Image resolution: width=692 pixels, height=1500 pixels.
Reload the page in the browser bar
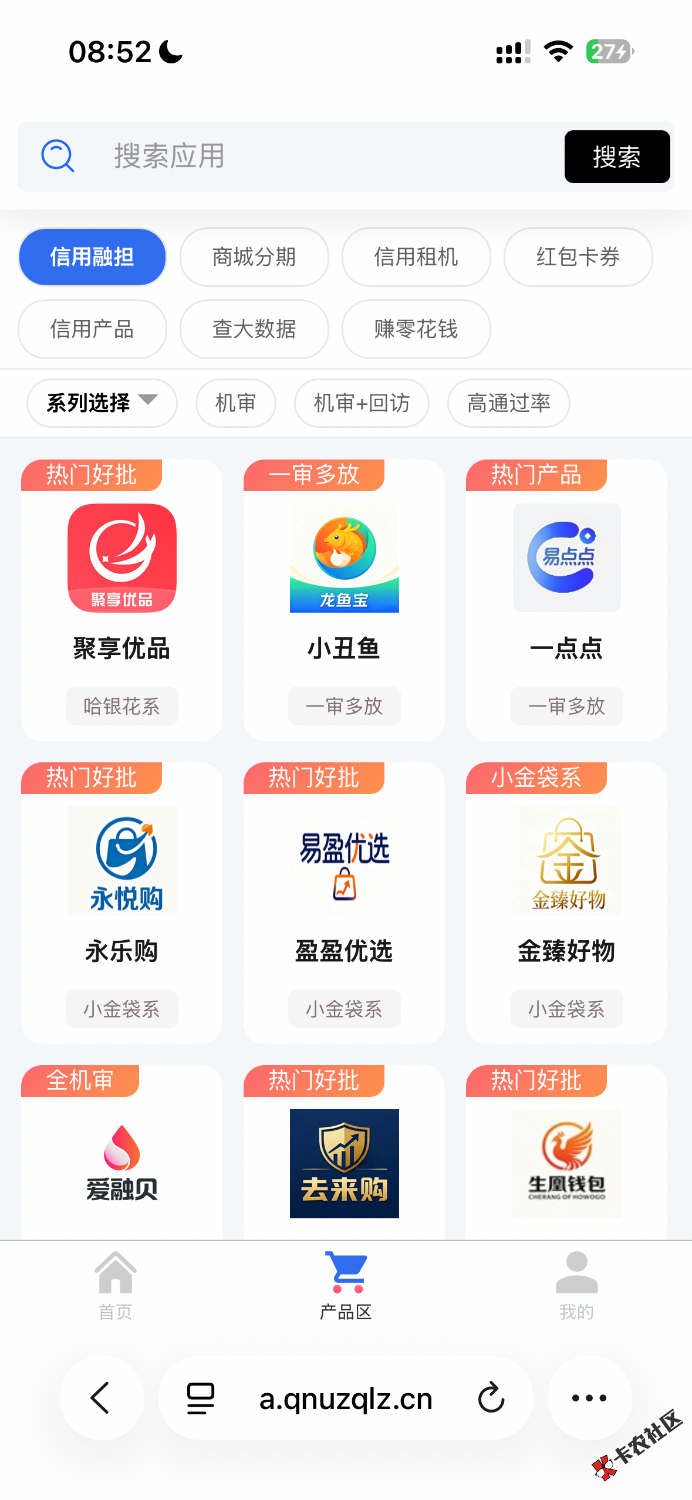point(491,1398)
